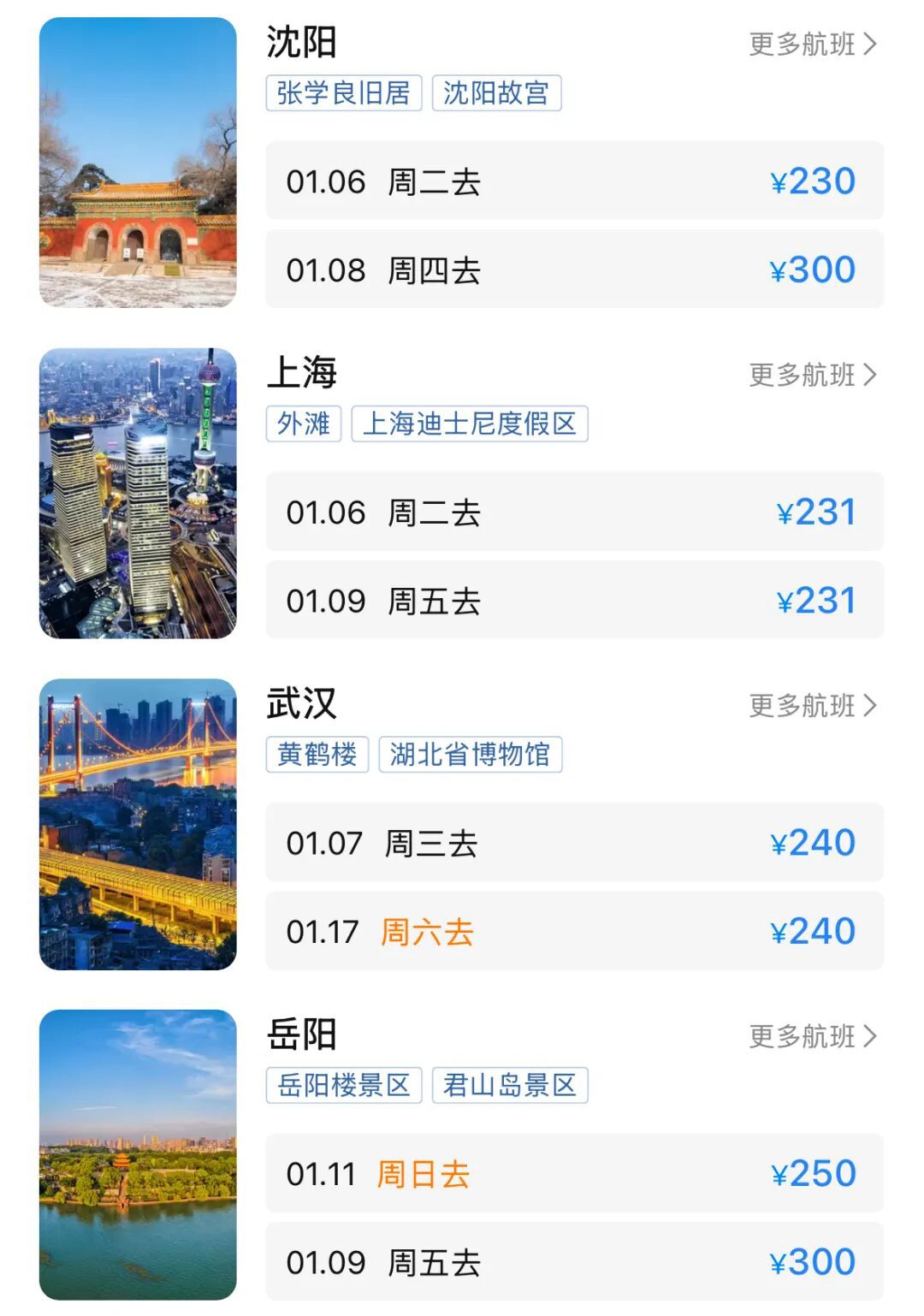Select 岳阳 01.11 周日 flight at ¥250
The height and width of the screenshot is (1316, 924).
tap(574, 1174)
